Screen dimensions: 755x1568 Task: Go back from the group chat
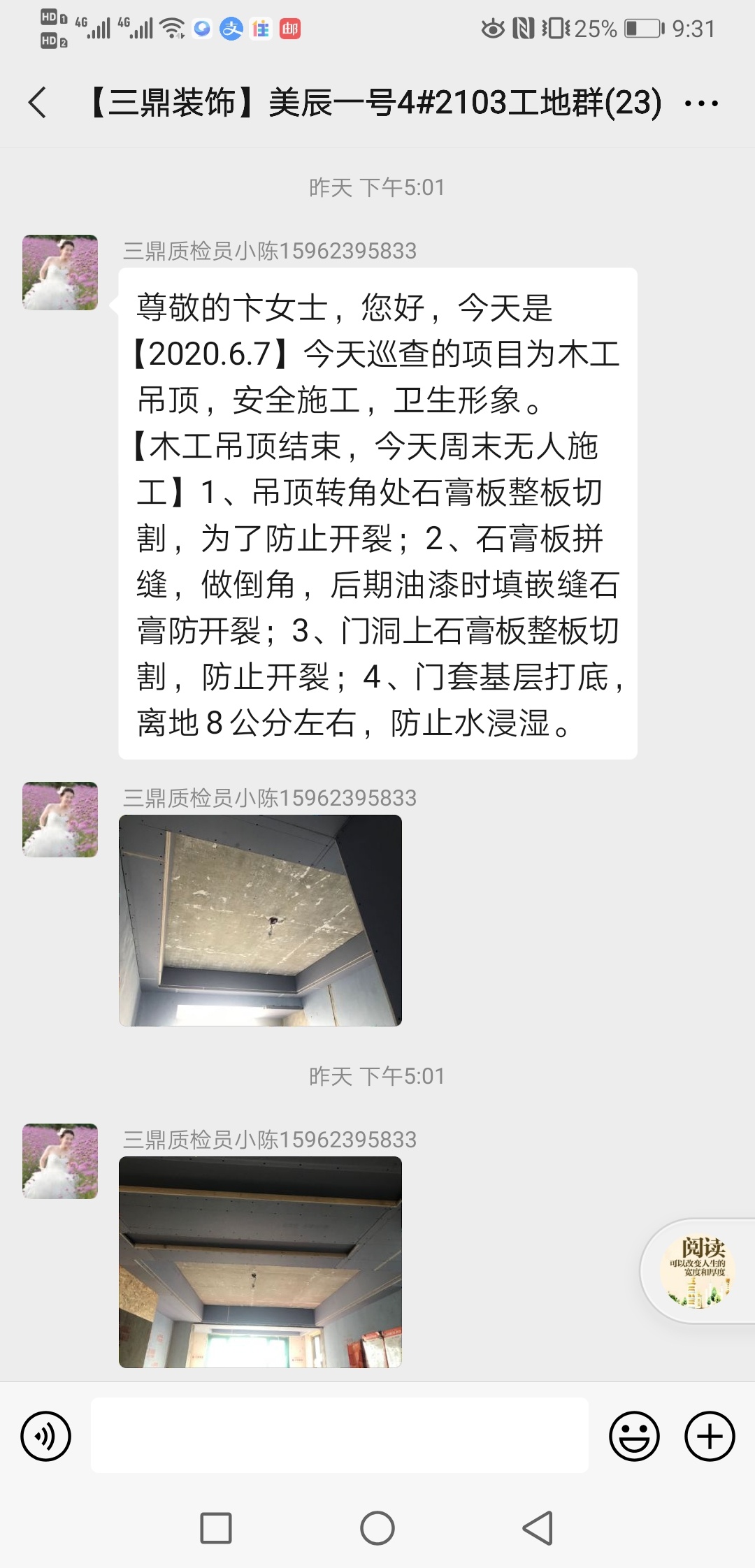tap(38, 103)
